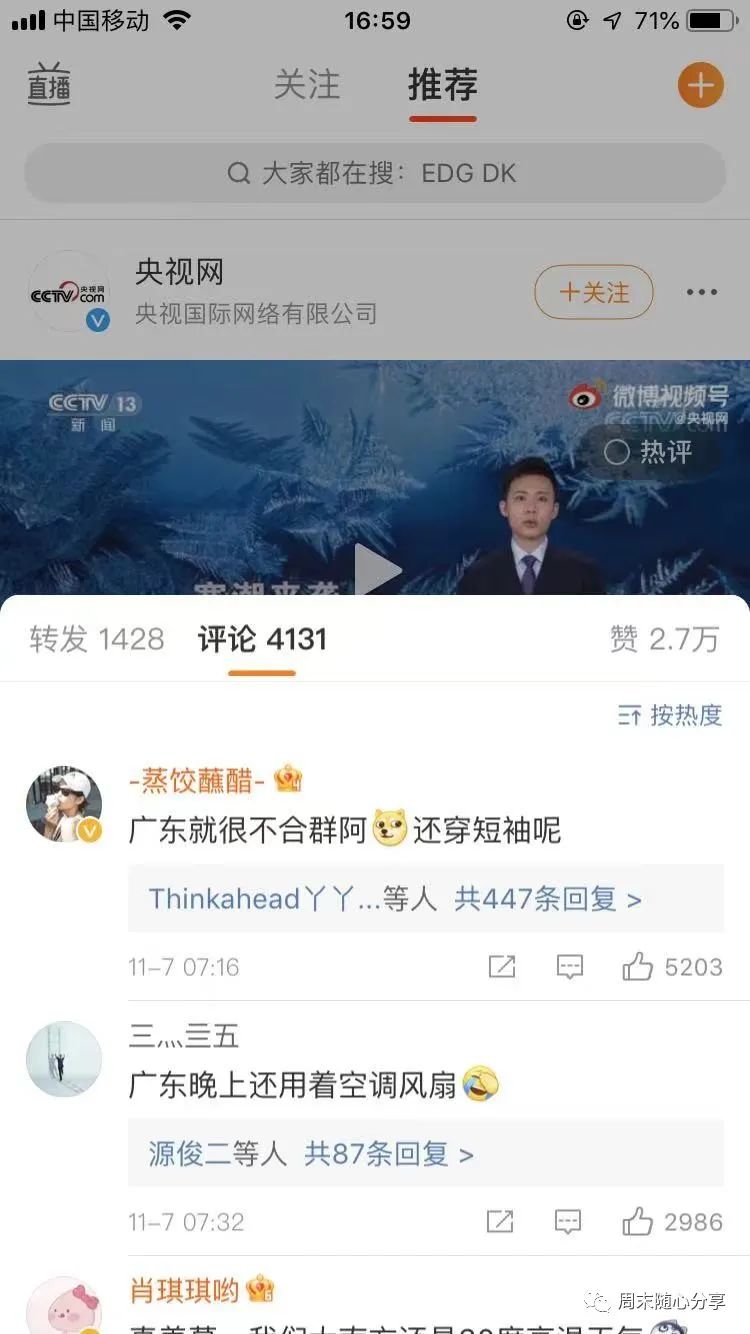This screenshot has height=1334, width=750.
Task: Switch to the 推荐 tab
Action: tap(442, 86)
